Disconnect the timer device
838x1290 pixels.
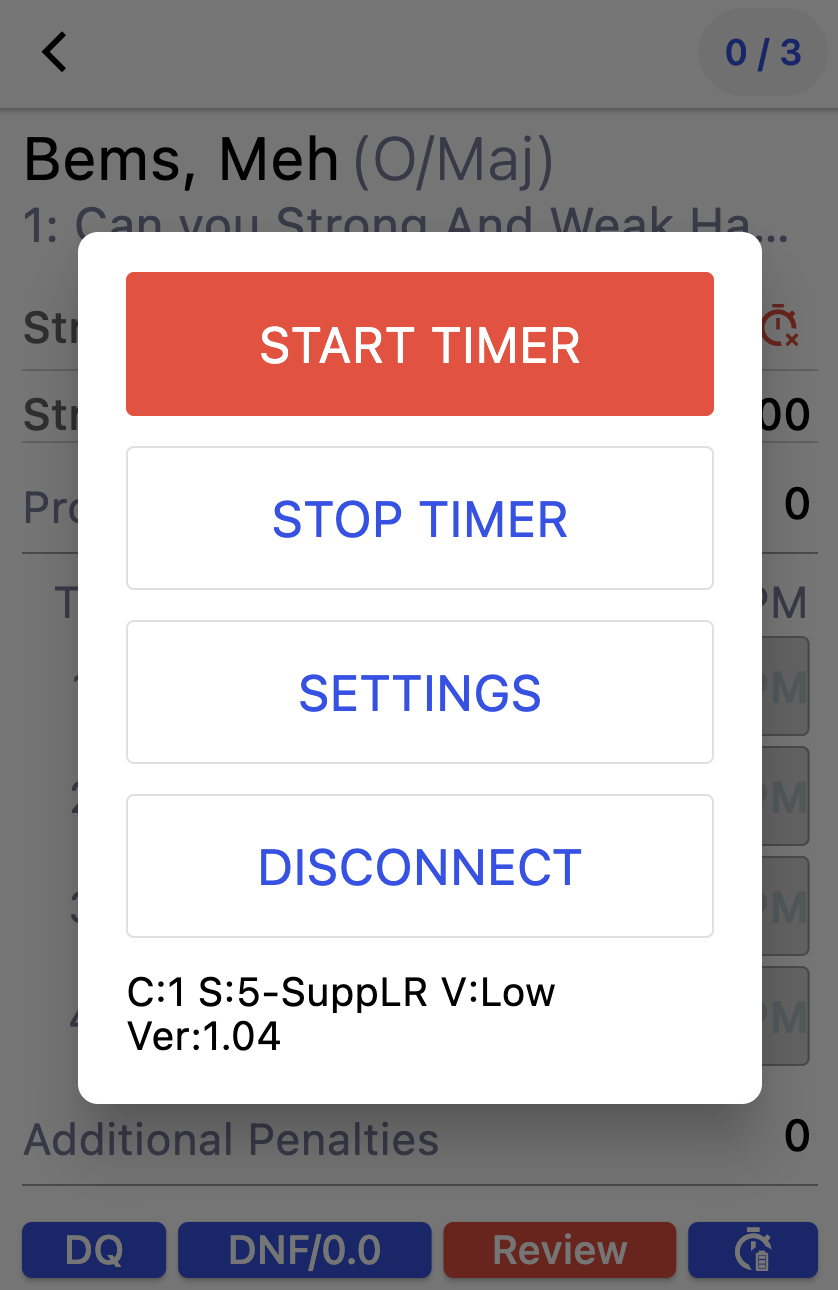click(419, 866)
